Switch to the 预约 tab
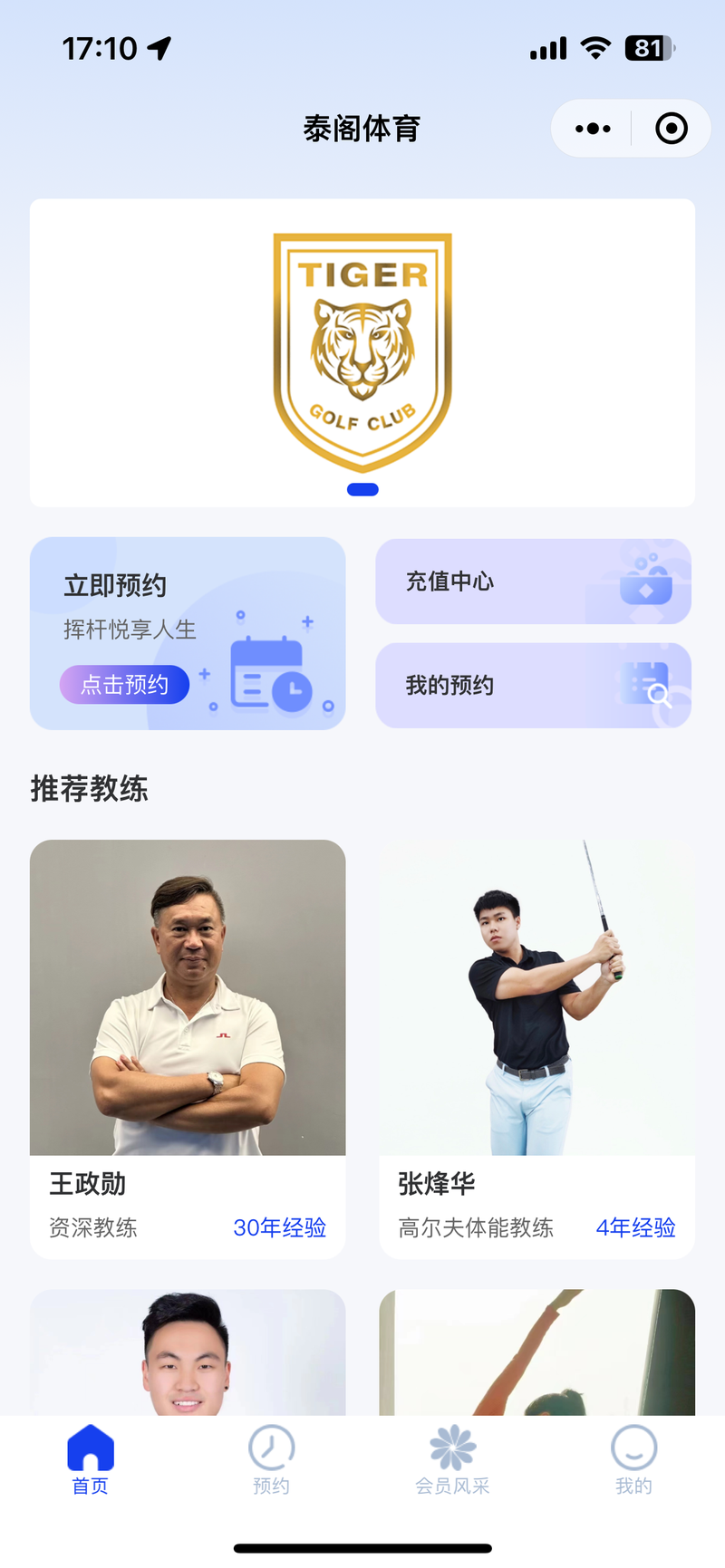 tap(271, 1459)
